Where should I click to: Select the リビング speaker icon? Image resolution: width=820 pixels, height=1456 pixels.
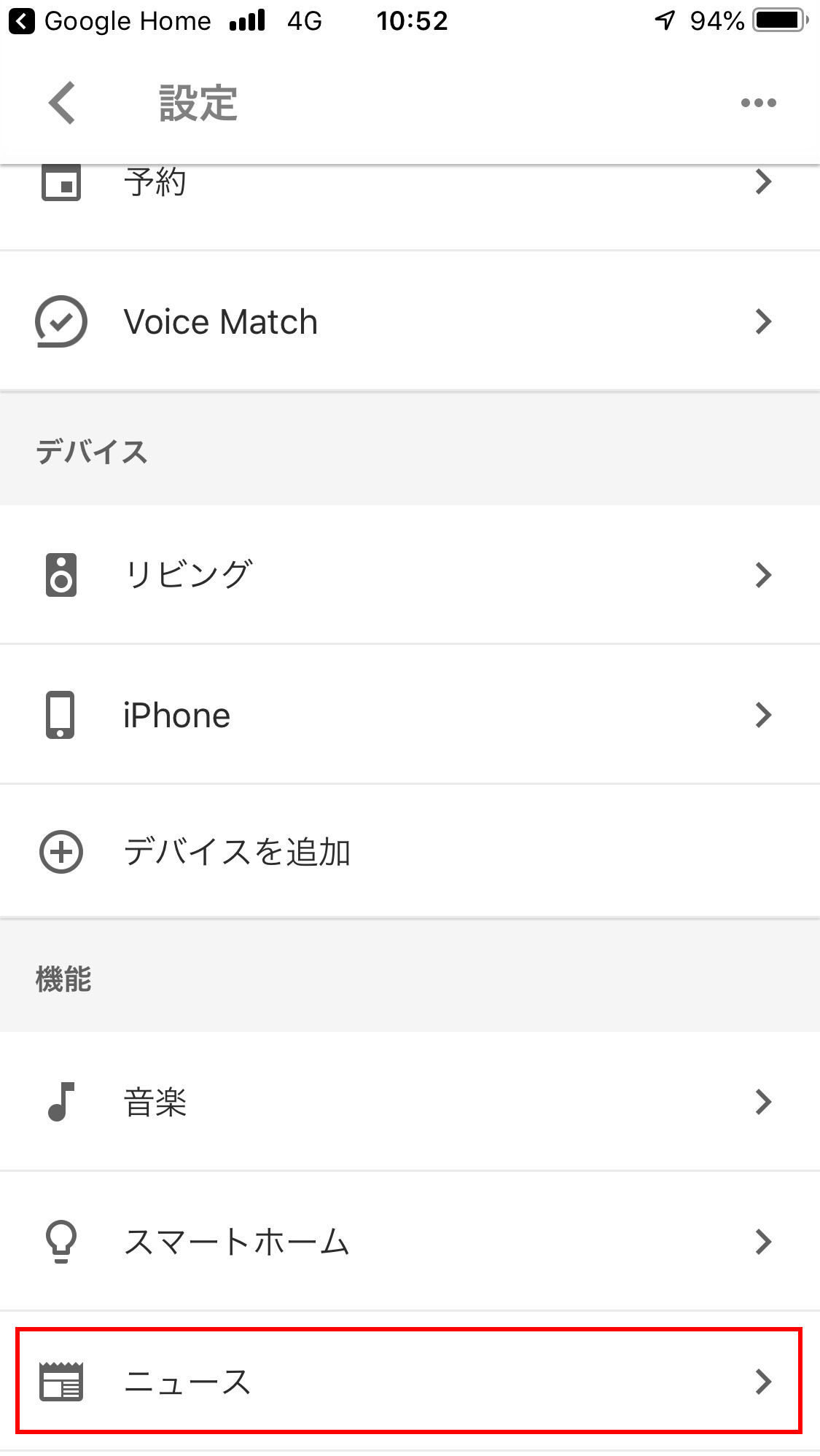(61, 575)
